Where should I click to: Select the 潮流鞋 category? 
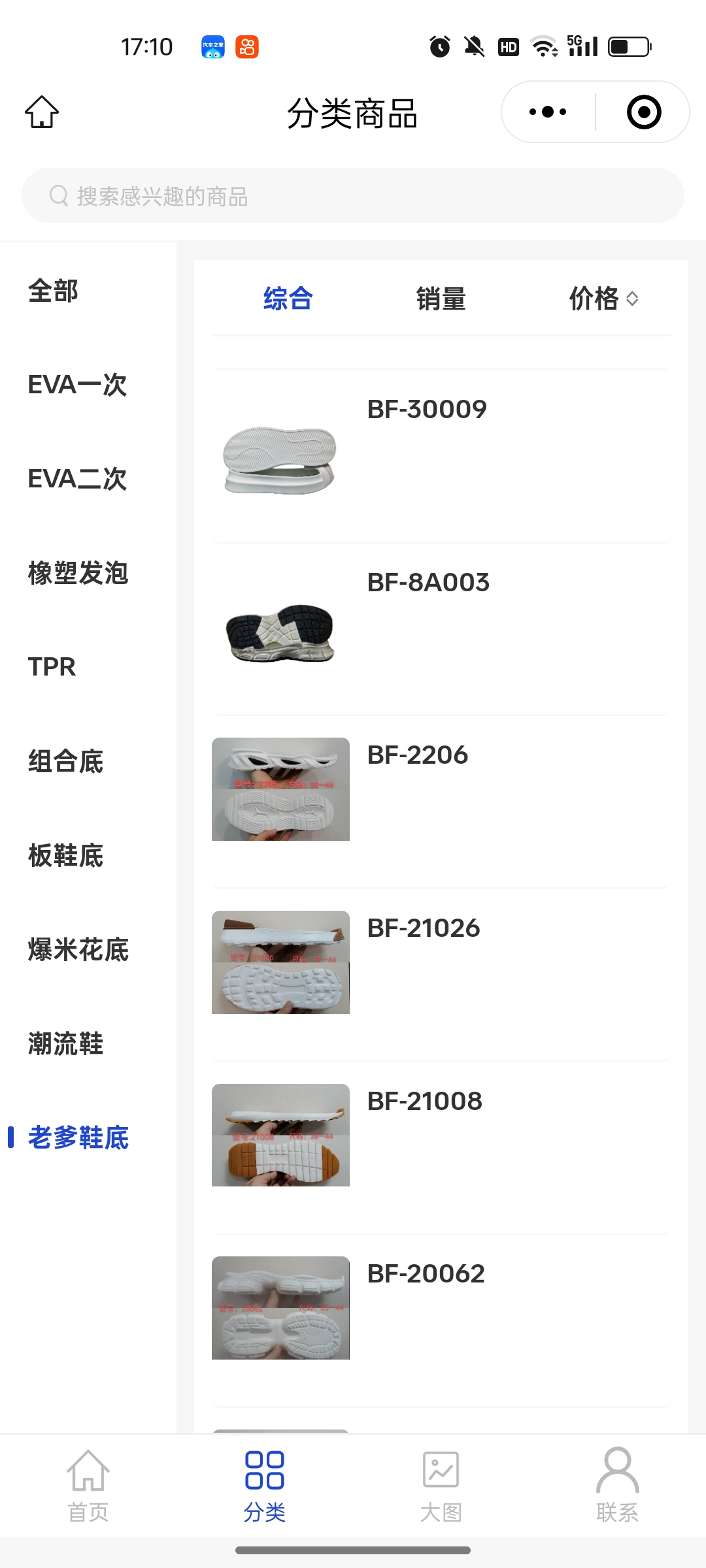pos(65,1043)
